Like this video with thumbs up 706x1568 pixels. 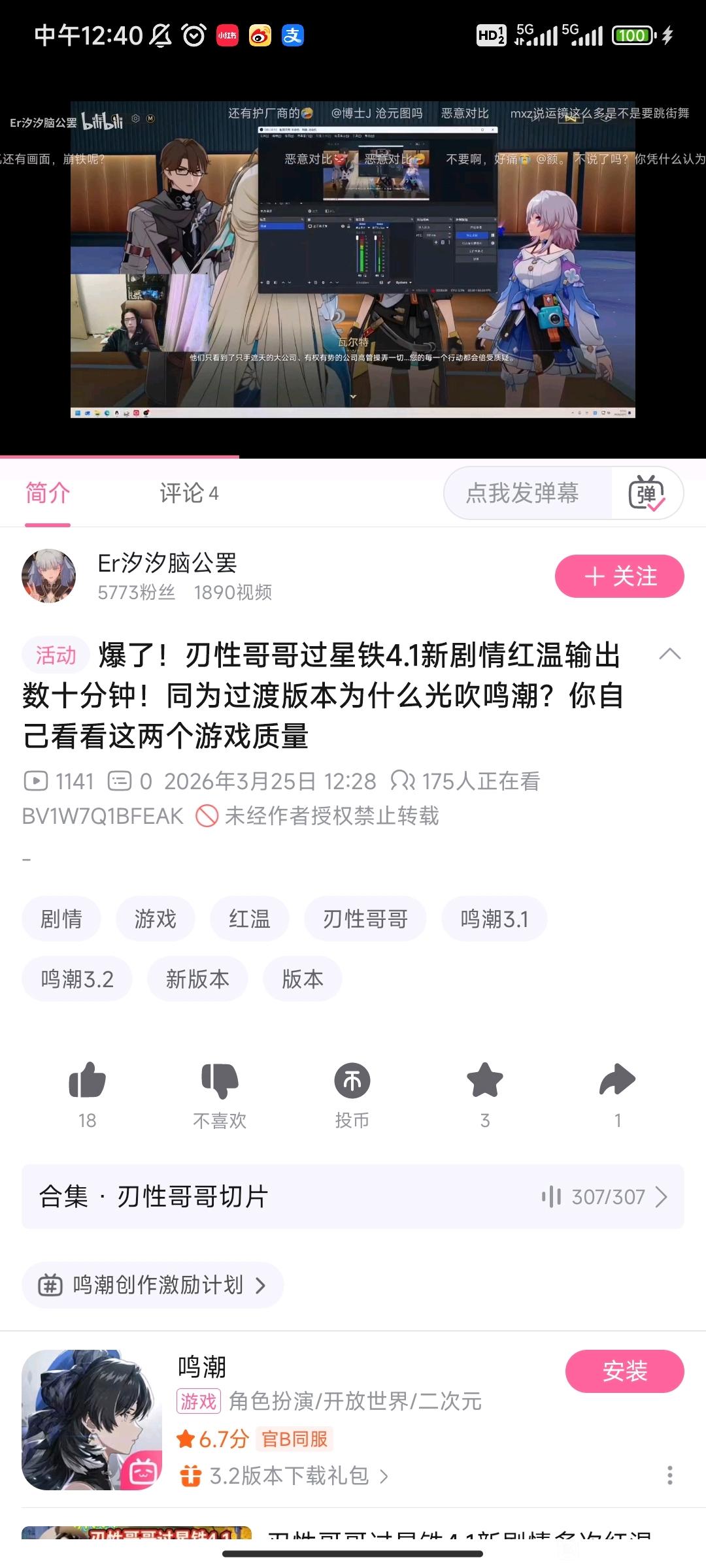[88, 1095]
